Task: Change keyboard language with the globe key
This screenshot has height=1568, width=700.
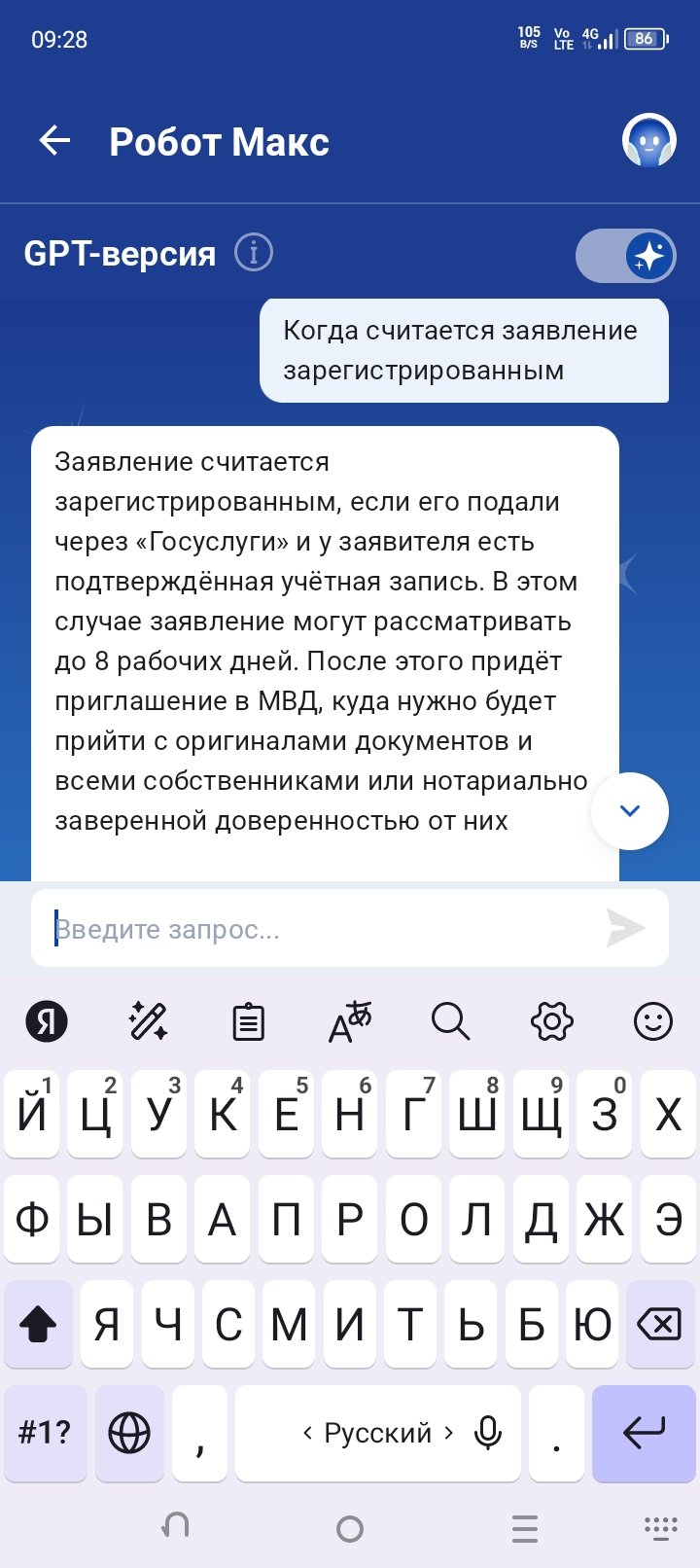Action: (129, 1433)
